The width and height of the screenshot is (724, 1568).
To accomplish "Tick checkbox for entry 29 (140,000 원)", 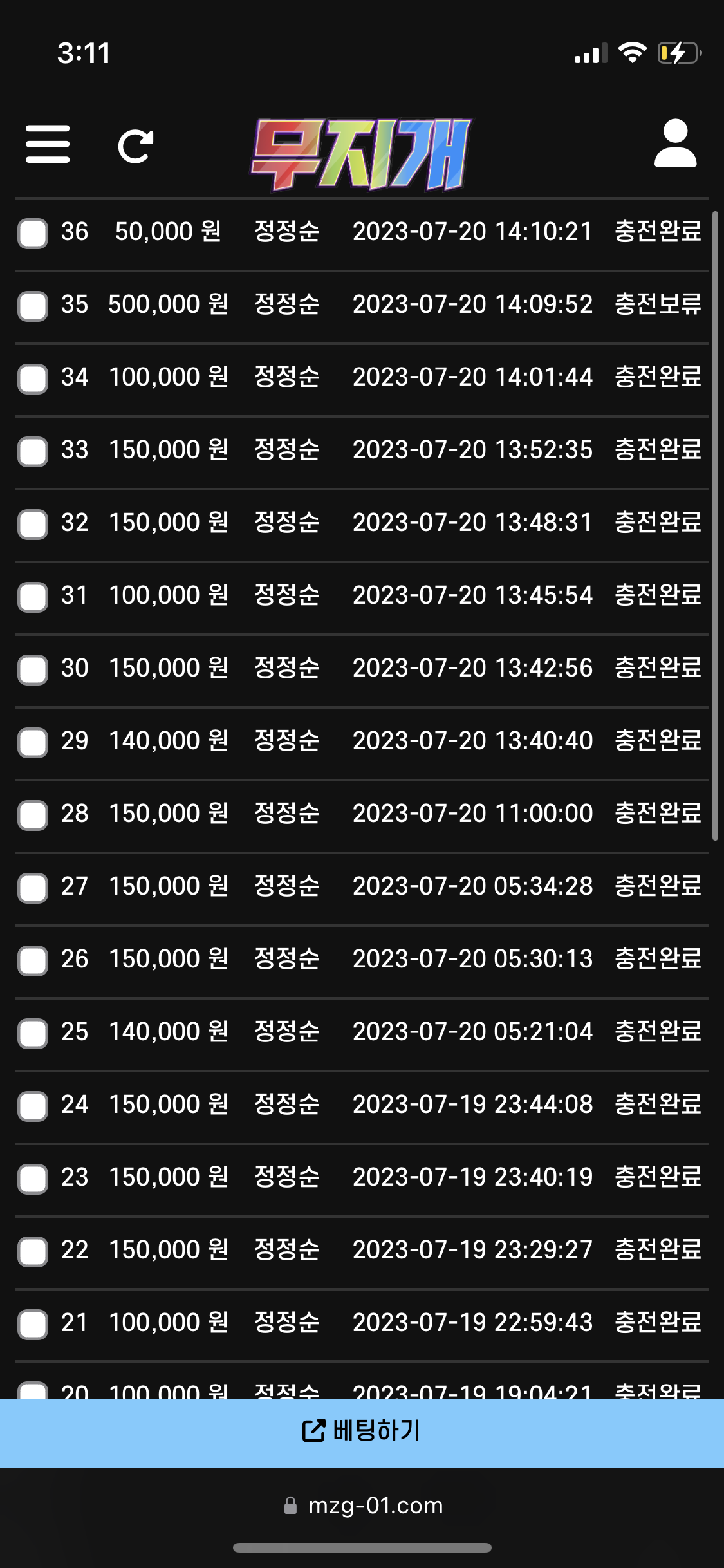I will (33, 742).
